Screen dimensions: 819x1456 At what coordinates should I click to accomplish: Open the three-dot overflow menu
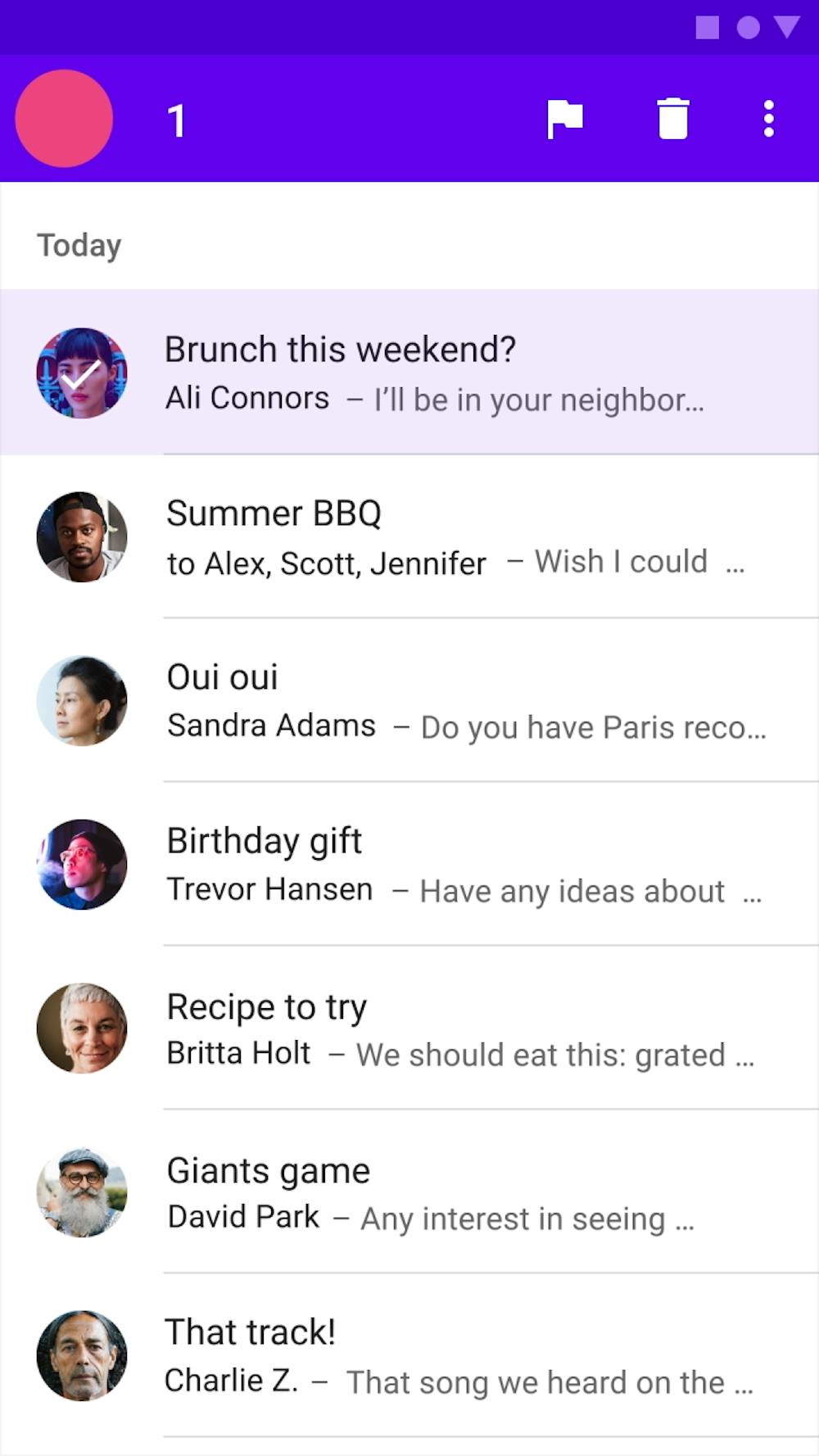tap(768, 120)
